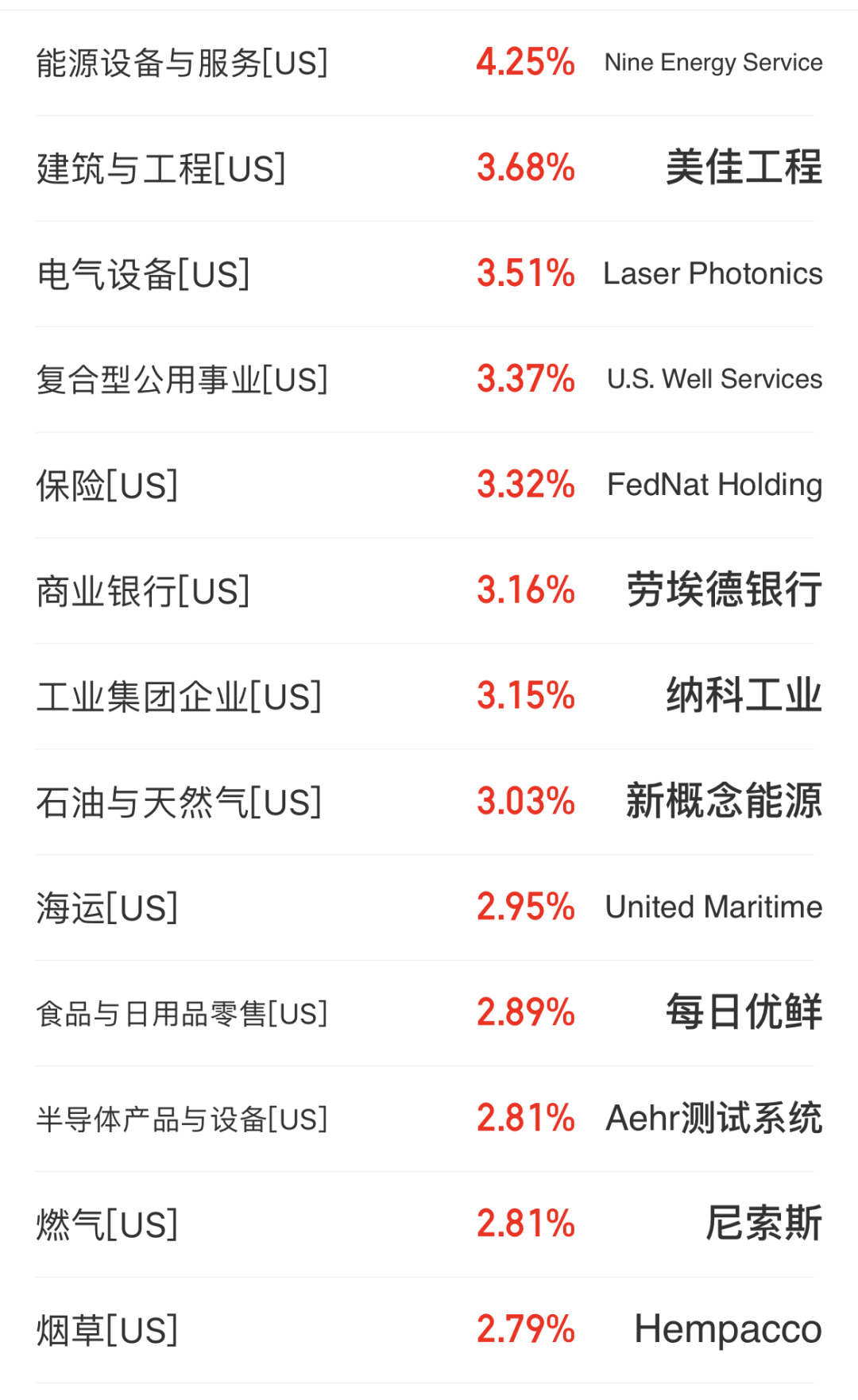Open the 半导体产品与设备[US] sector

429,1120
